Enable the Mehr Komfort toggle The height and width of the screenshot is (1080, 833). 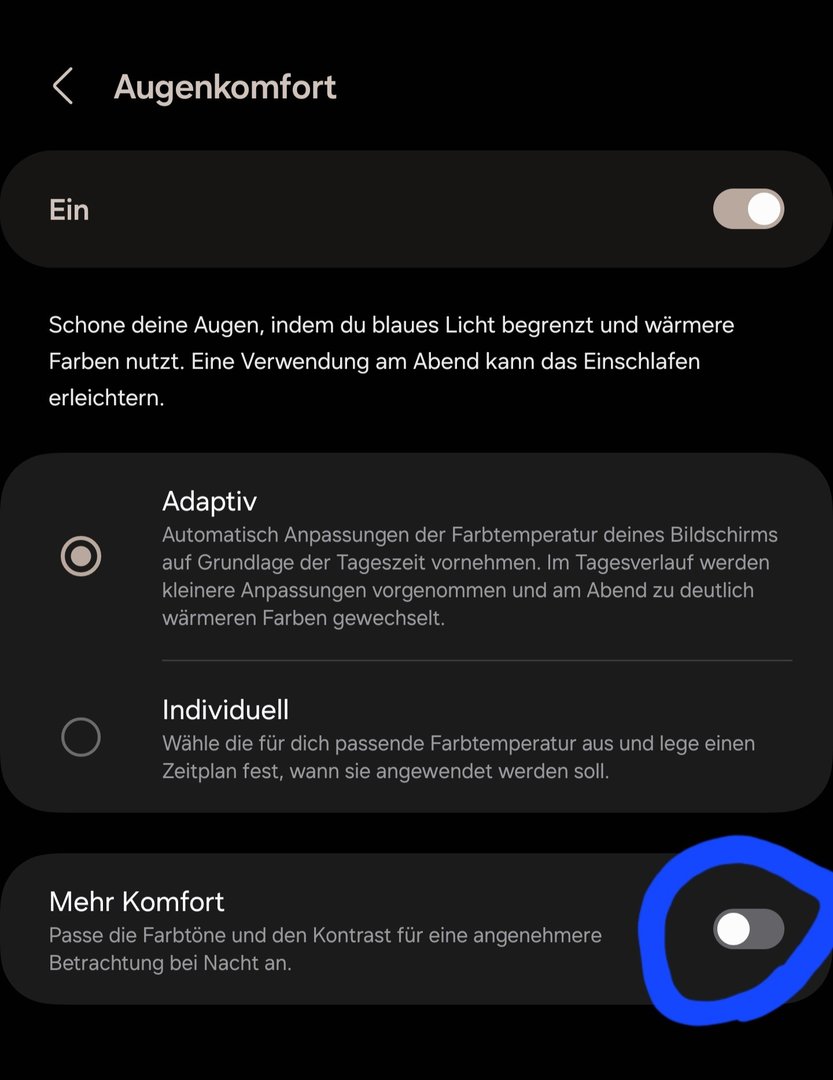pos(748,929)
